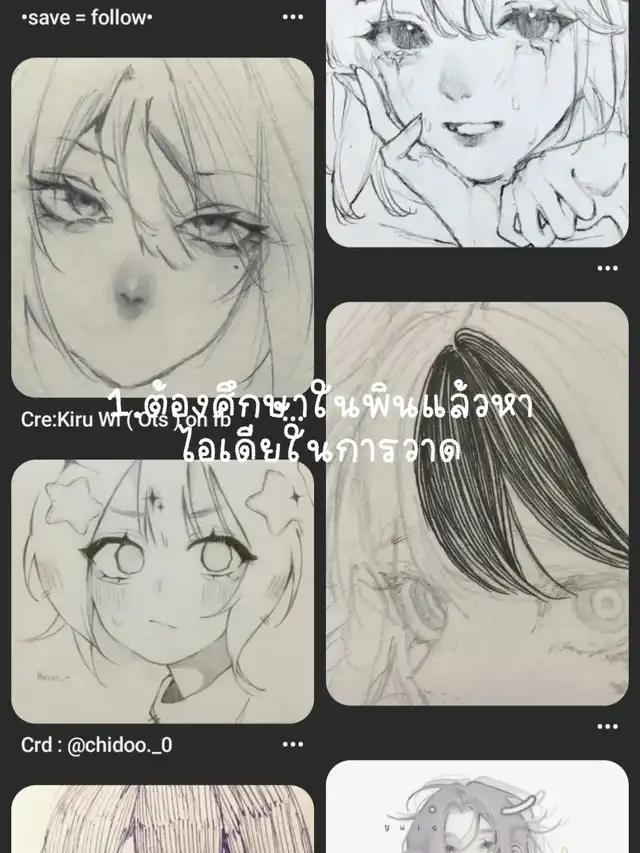Open options for the "save = follow" pin
This screenshot has height=853, width=640.
coord(293,17)
